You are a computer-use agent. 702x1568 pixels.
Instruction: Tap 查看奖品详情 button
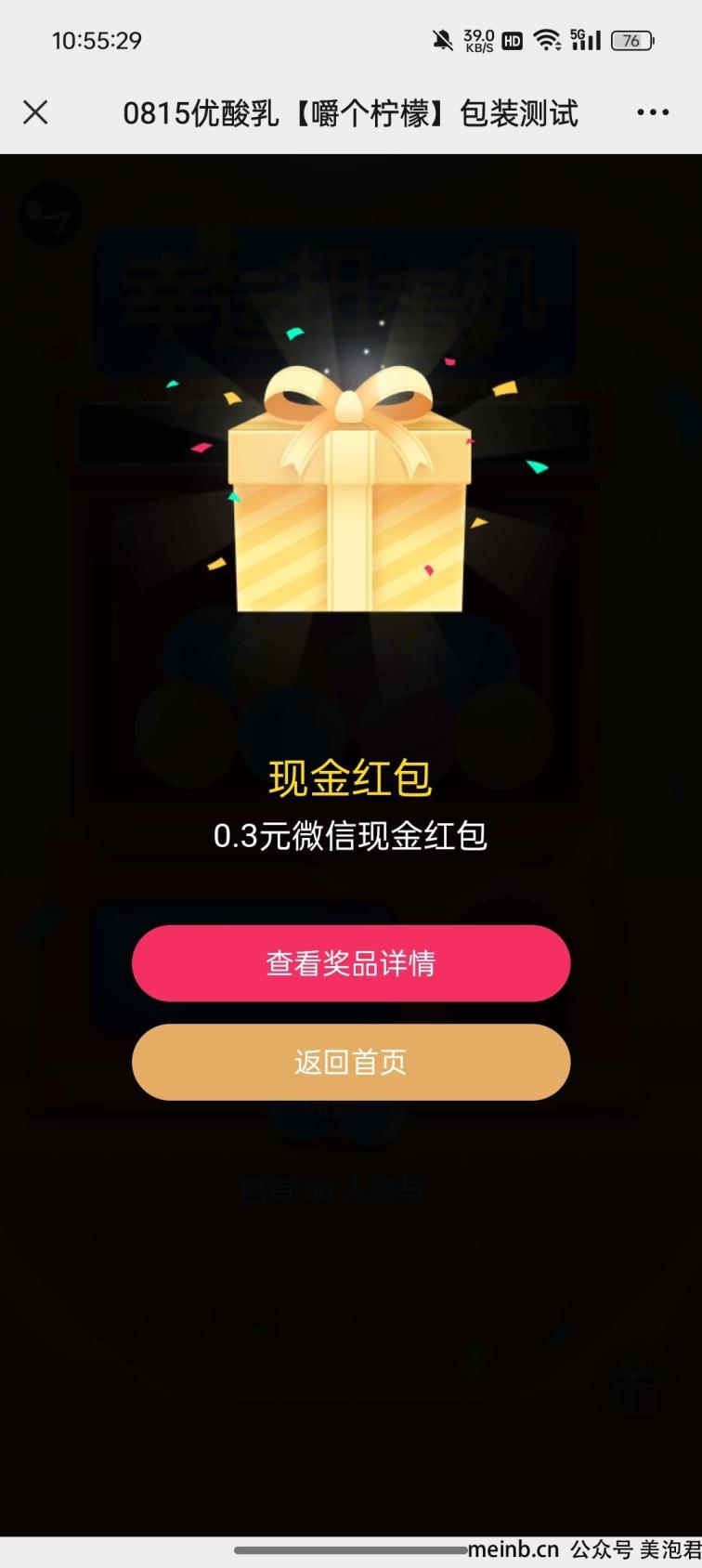pyautogui.click(x=351, y=963)
